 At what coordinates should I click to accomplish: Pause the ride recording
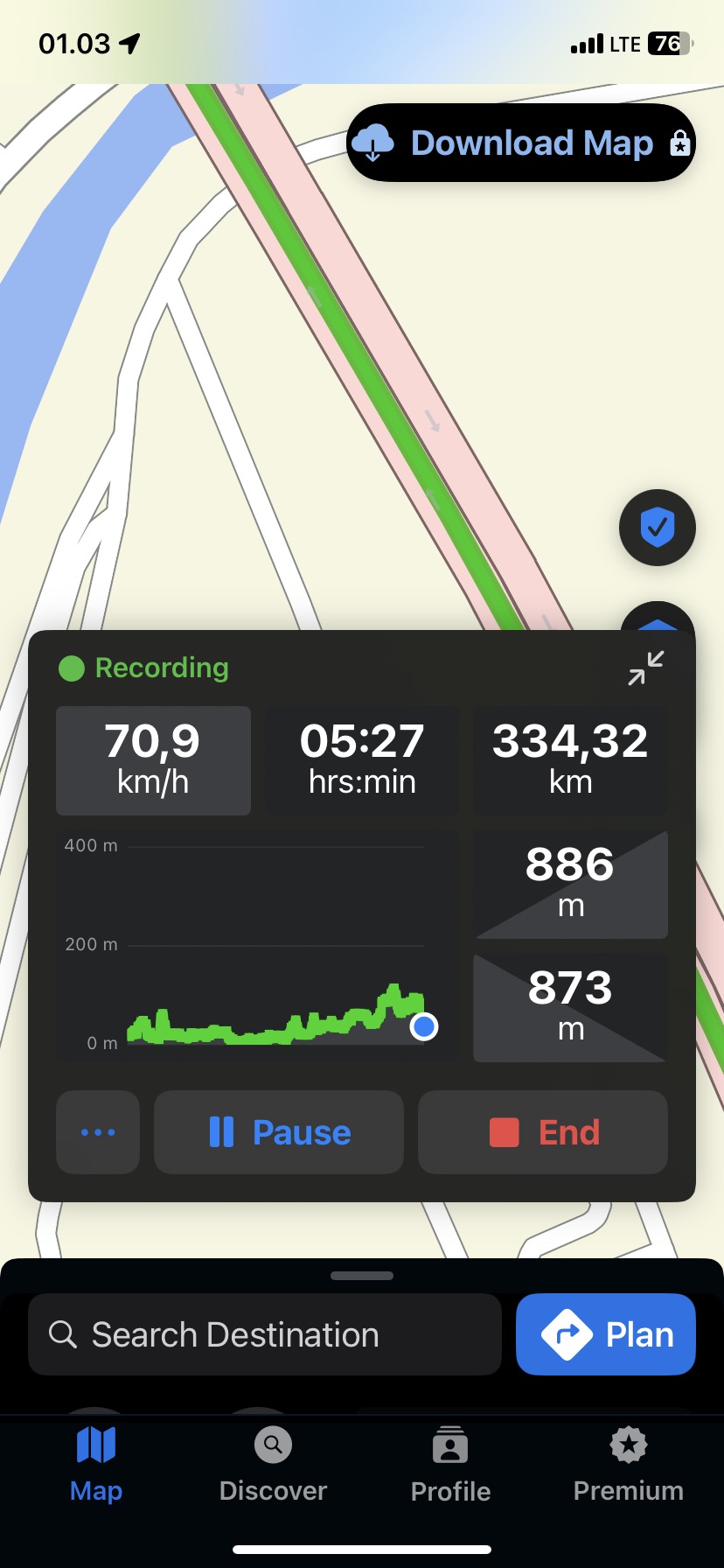coord(279,1132)
